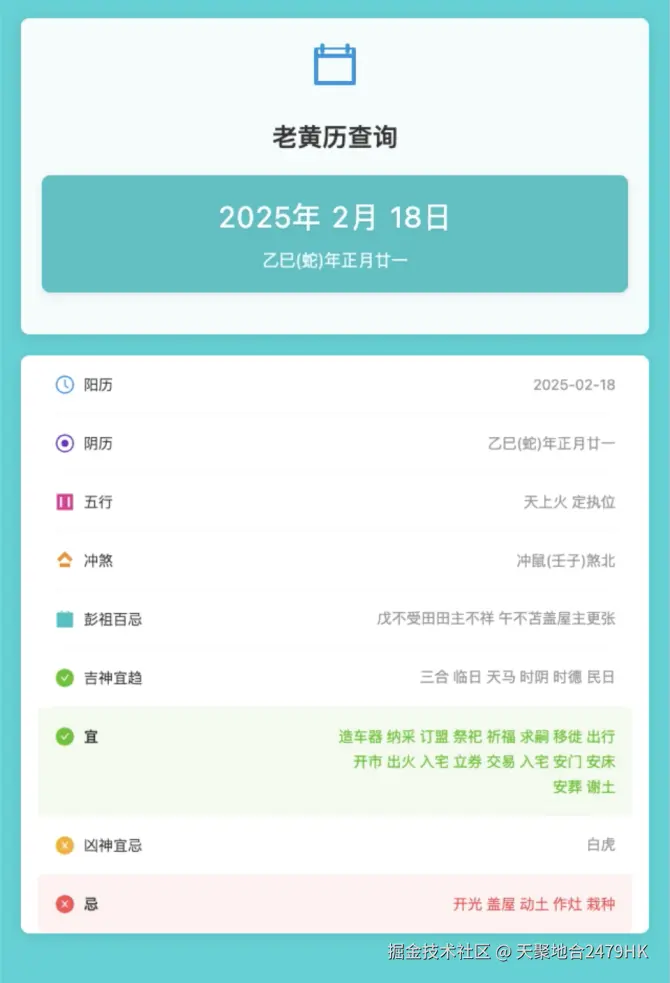Open the date picker showing 2025年 2月 18日
Viewport: 670px width, 983px height.
(x=334, y=218)
